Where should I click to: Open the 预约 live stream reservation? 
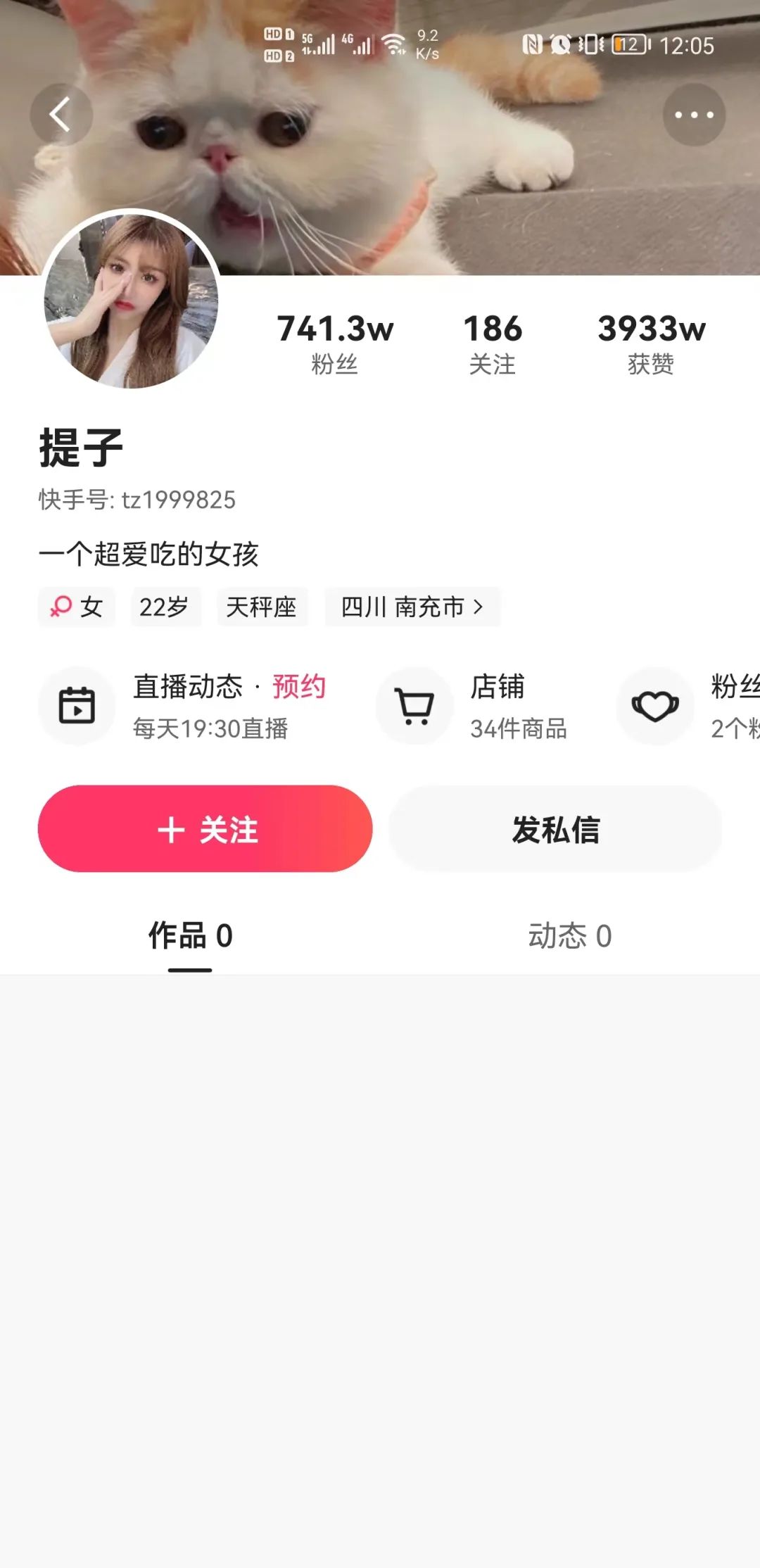pyautogui.click(x=298, y=689)
